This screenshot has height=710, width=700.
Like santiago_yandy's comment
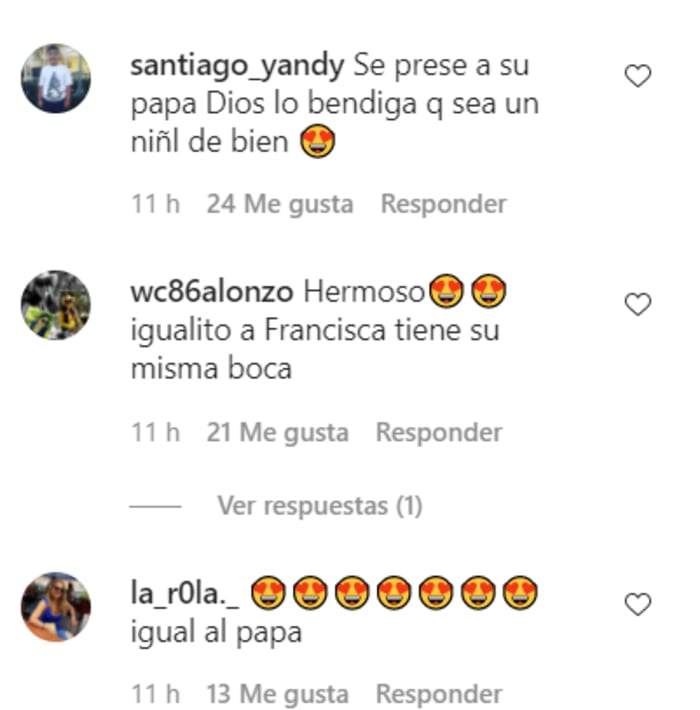(x=637, y=76)
